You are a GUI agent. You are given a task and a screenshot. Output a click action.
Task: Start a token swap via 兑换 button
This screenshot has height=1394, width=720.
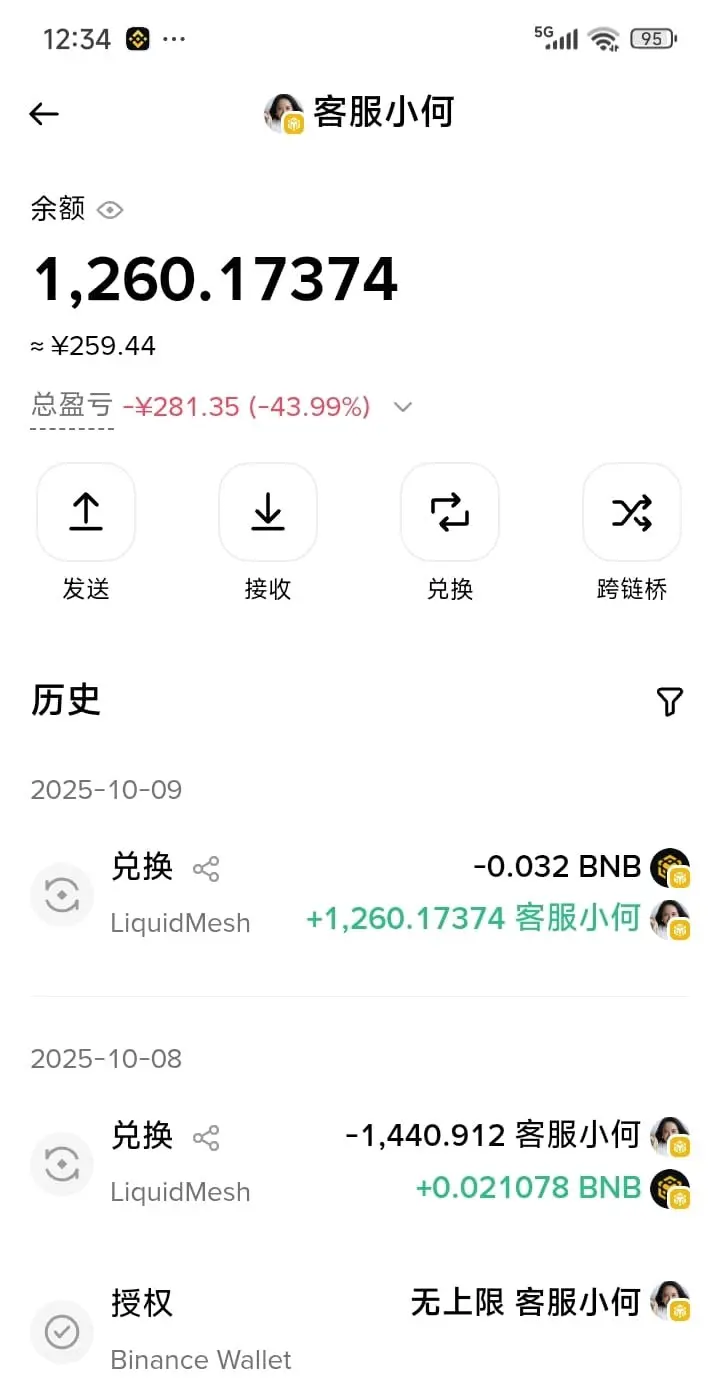(x=450, y=512)
